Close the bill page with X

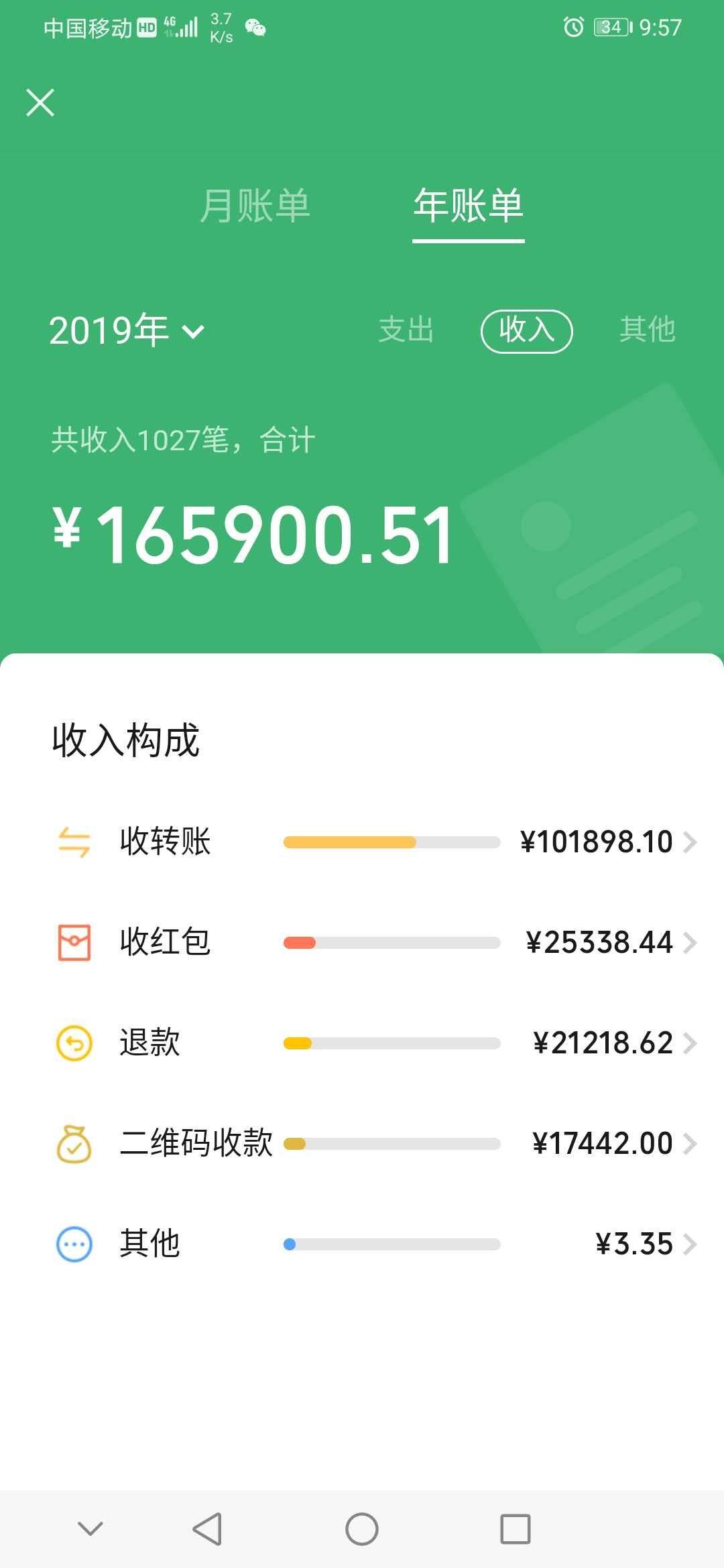[40, 103]
